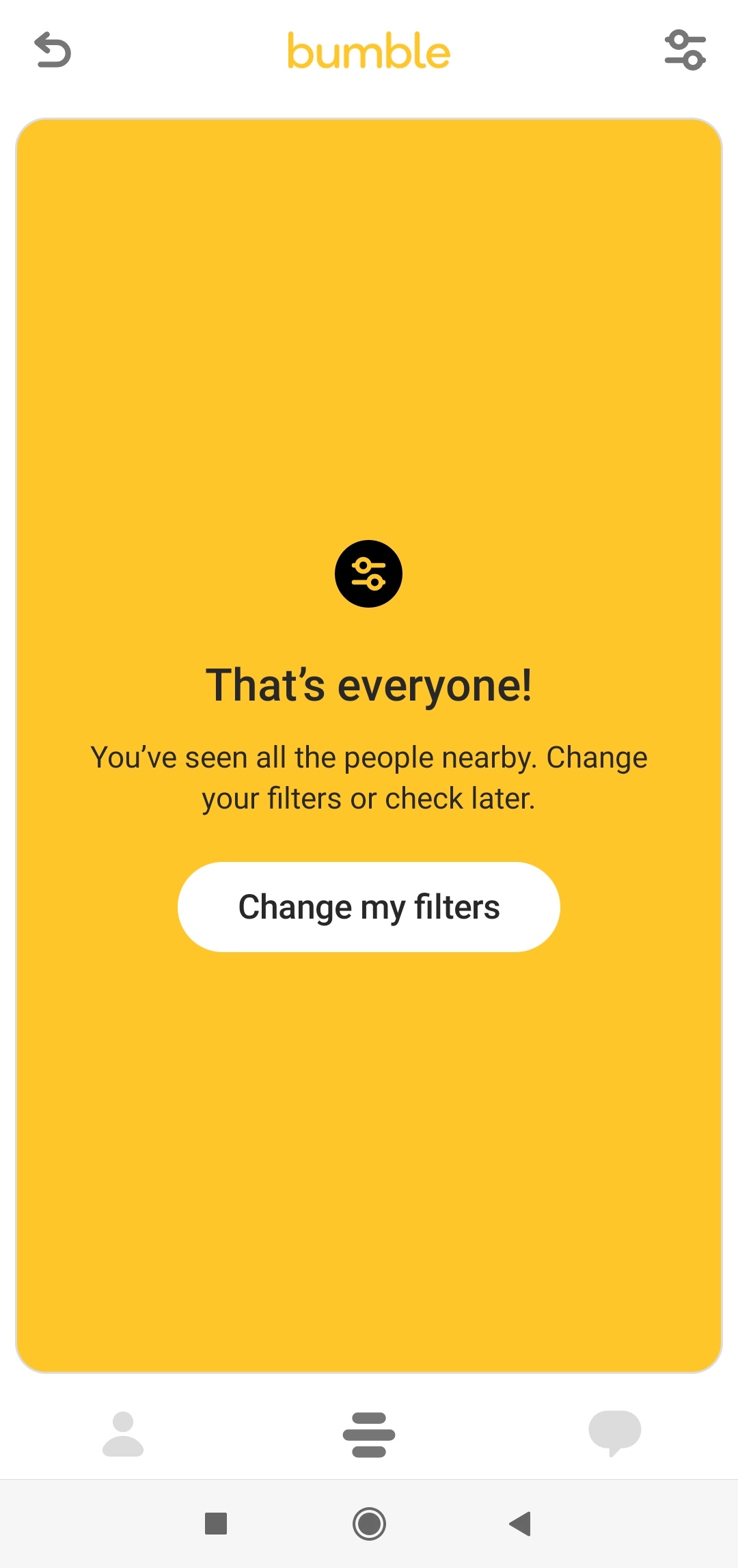Image resolution: width=738 pixels, height=1568 pixels.
Task: Tap the Change my filters button
Action: pyautogui.click(x=369, y=907)
